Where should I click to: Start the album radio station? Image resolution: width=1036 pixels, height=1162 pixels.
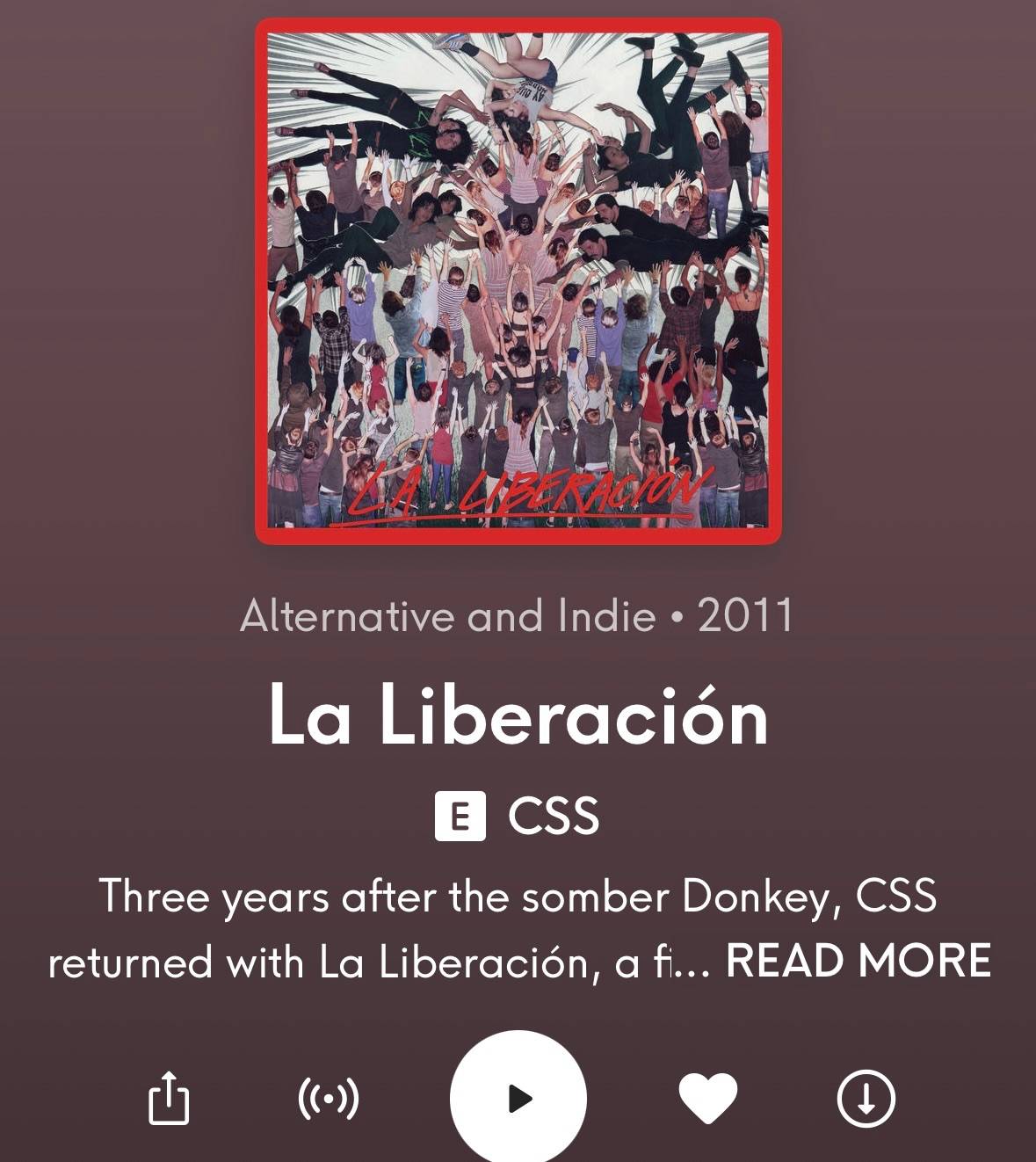329,1099
